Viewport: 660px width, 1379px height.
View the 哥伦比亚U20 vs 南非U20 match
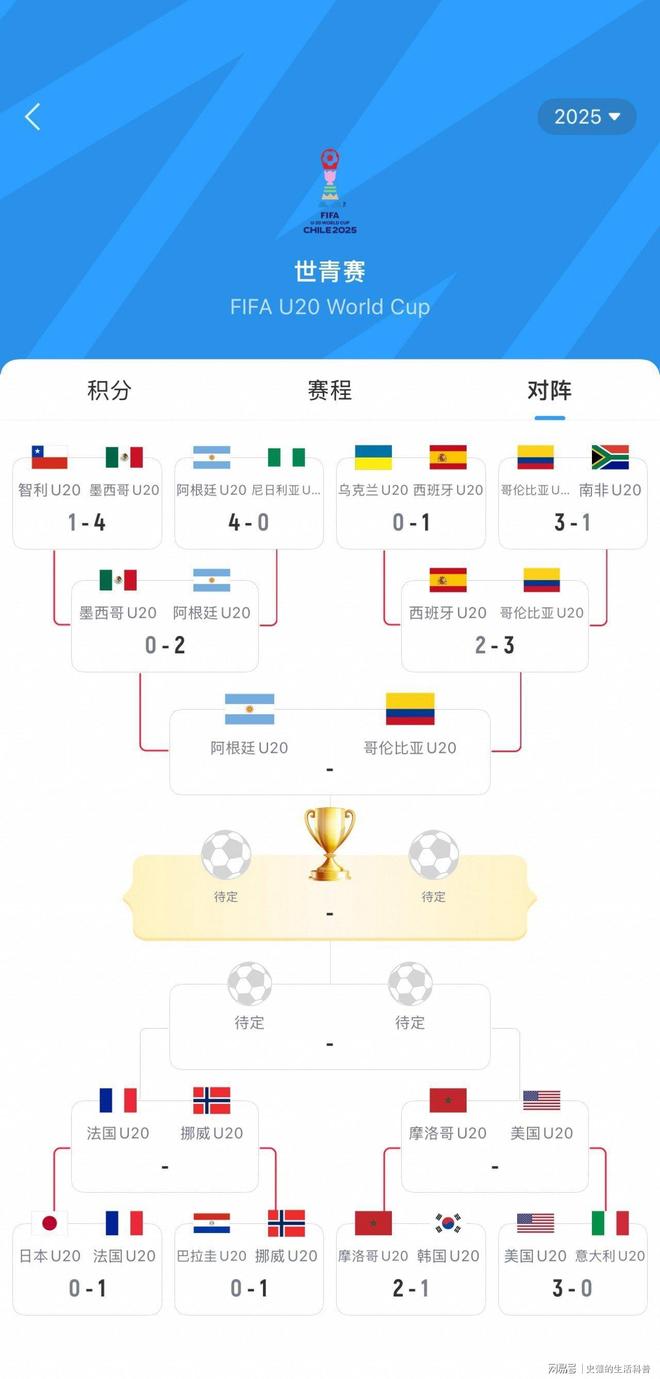573,503
